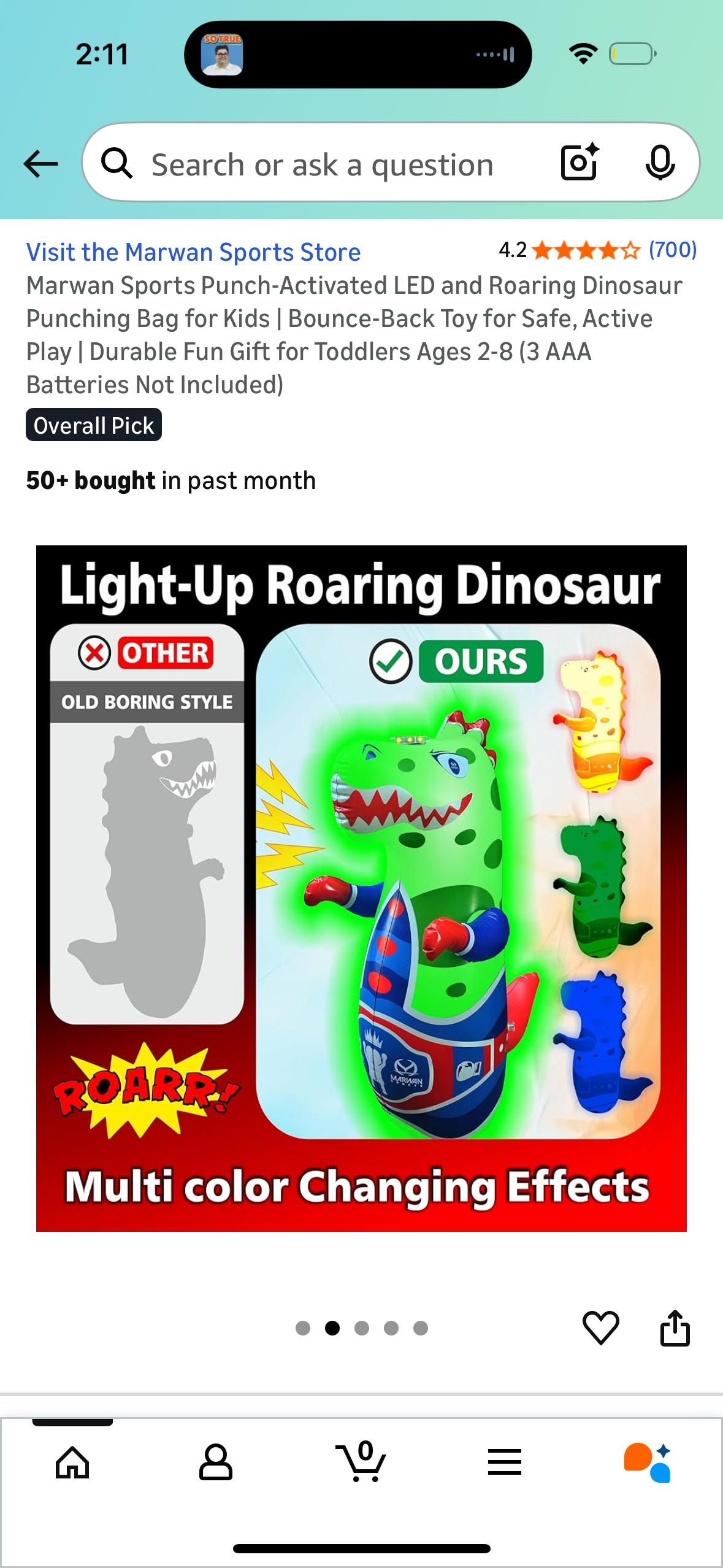Start voice search with the microphone
723x1568 pixels.
coord(660,163)
